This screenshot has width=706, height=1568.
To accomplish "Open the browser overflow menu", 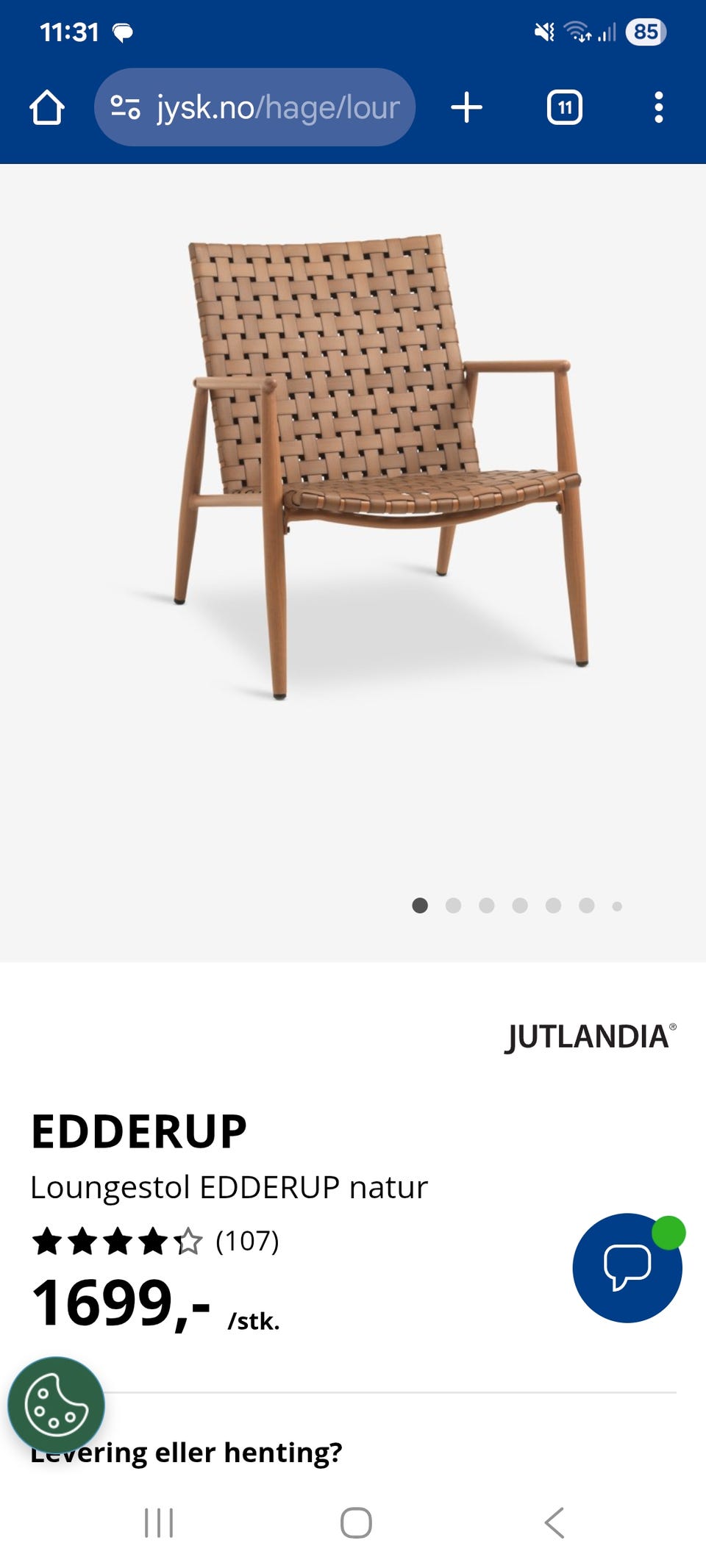I will click(x=658, y=108).
